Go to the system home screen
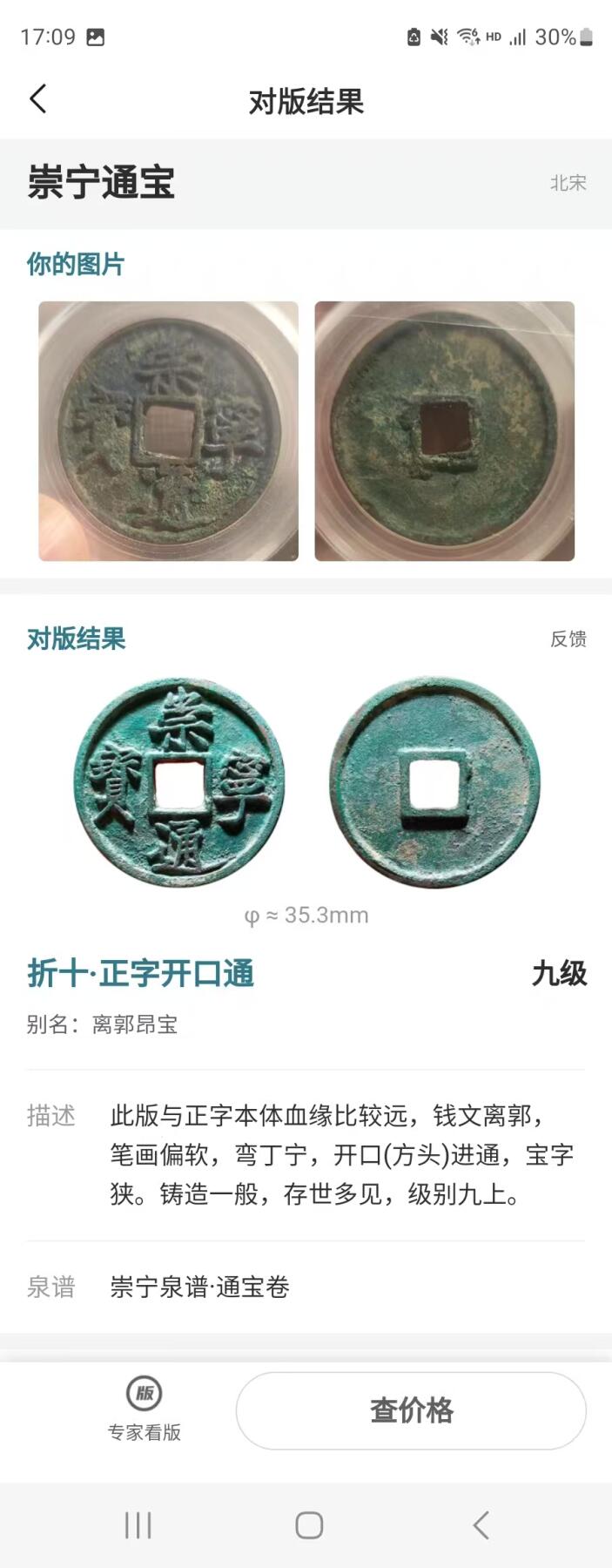This screenshot has height=1568, width=612. point(309,1525)
